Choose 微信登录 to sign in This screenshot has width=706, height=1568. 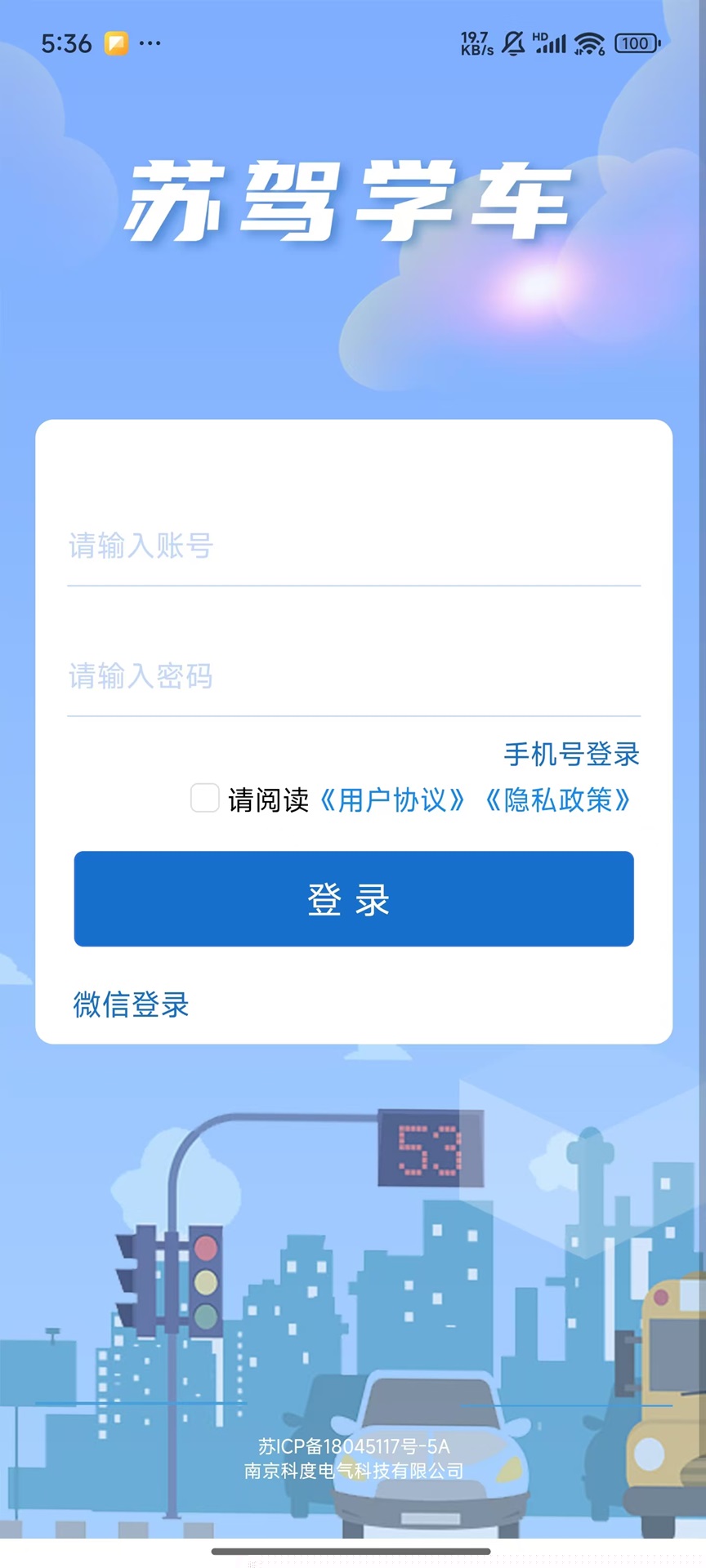(x=132, y=1004)
